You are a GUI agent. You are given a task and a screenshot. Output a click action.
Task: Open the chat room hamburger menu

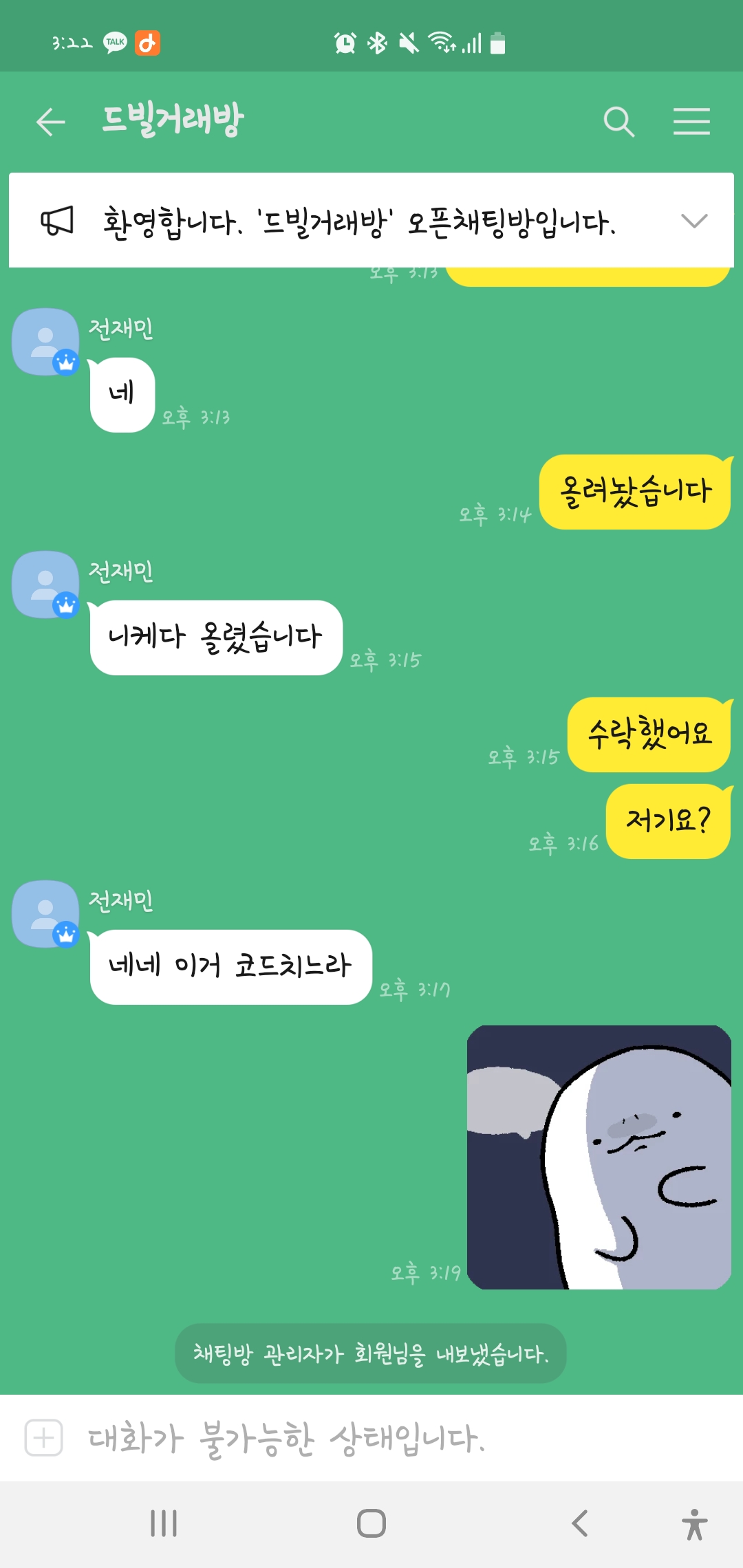(691, 122)
